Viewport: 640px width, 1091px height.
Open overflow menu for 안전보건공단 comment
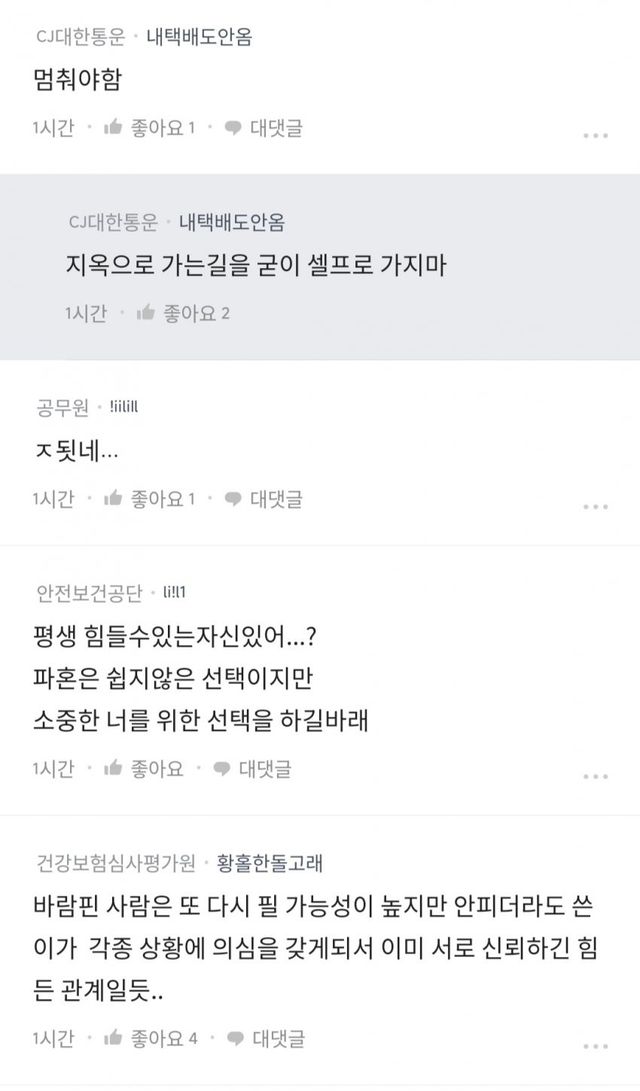[596, 775]
